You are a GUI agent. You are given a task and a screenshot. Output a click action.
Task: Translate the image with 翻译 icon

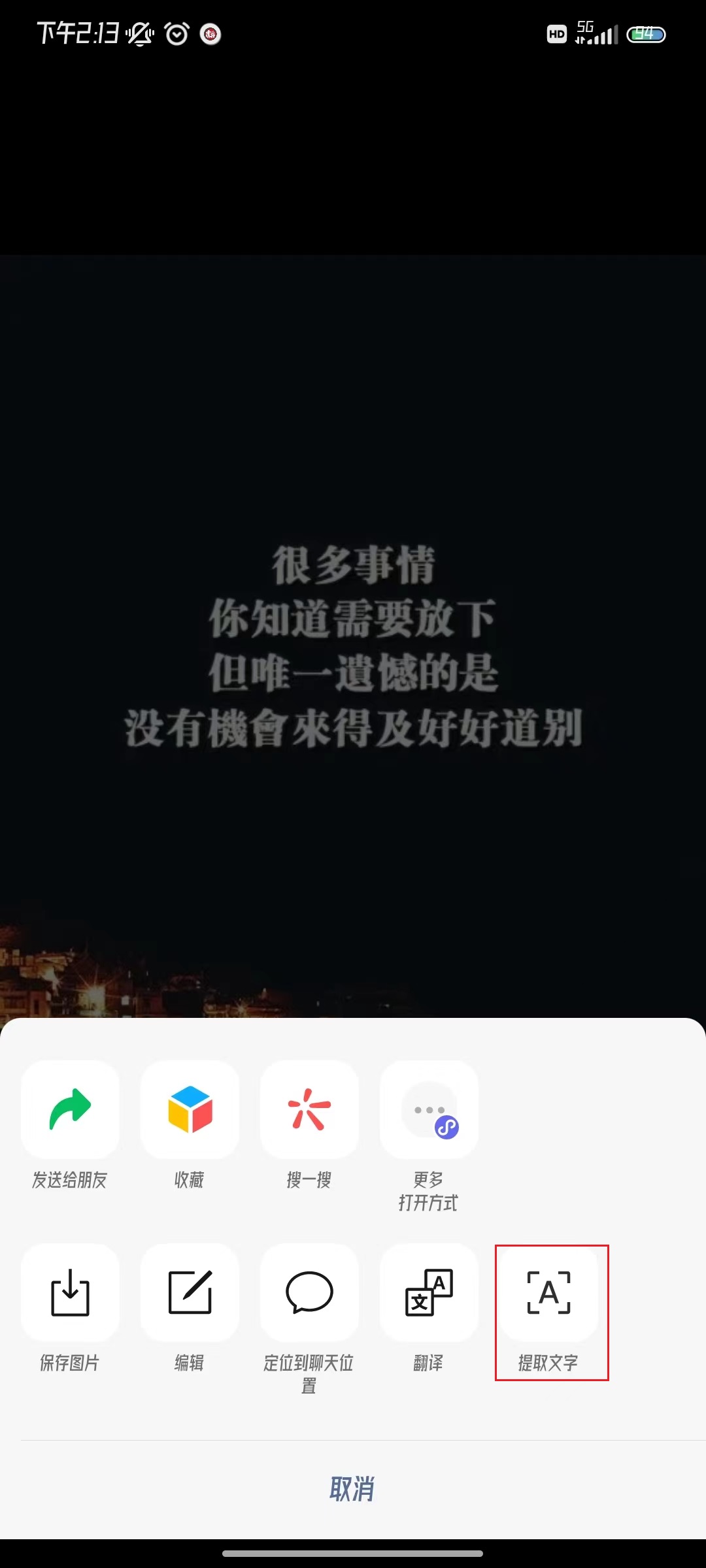coord(429,1294)
